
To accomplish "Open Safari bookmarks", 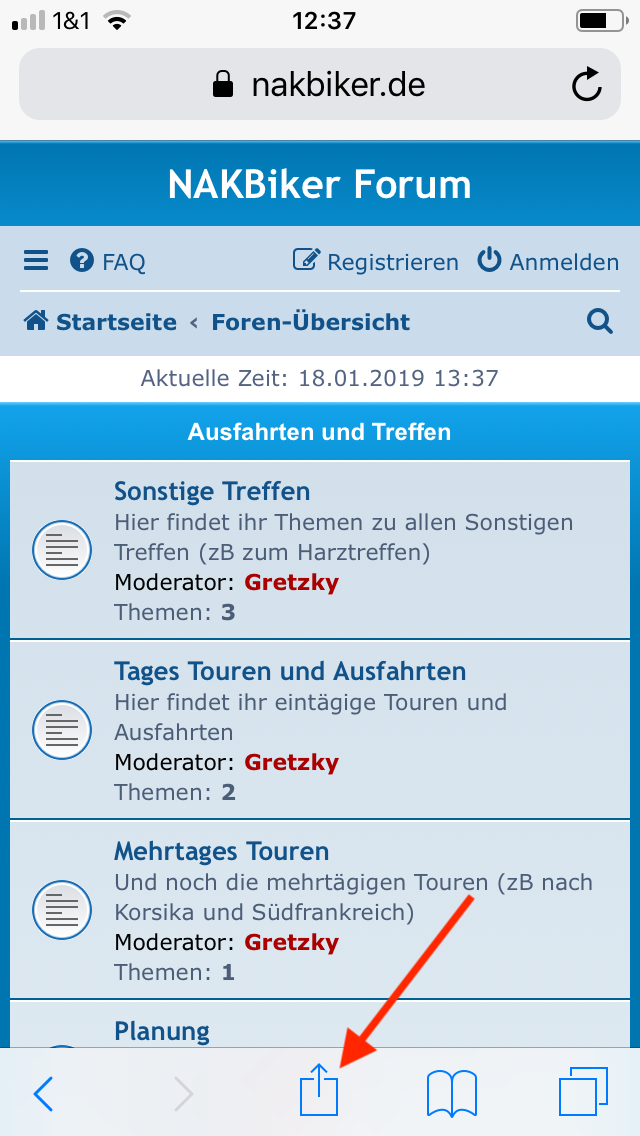I will click(x=451, y=1093).
